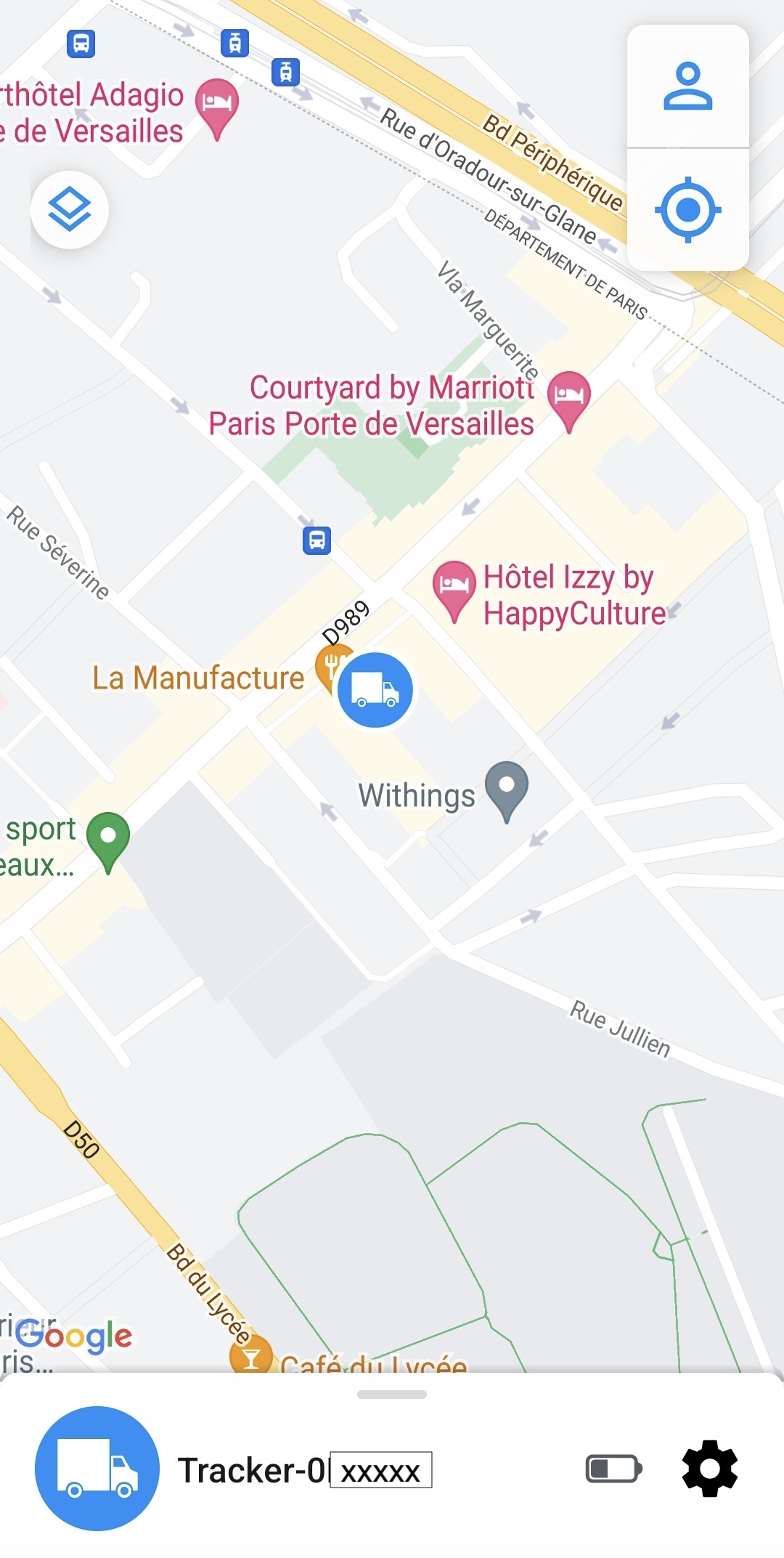Tap the truck tracker marker on map
The image size is (784, 1558).
pyautogui.click(x=375, y=689)
